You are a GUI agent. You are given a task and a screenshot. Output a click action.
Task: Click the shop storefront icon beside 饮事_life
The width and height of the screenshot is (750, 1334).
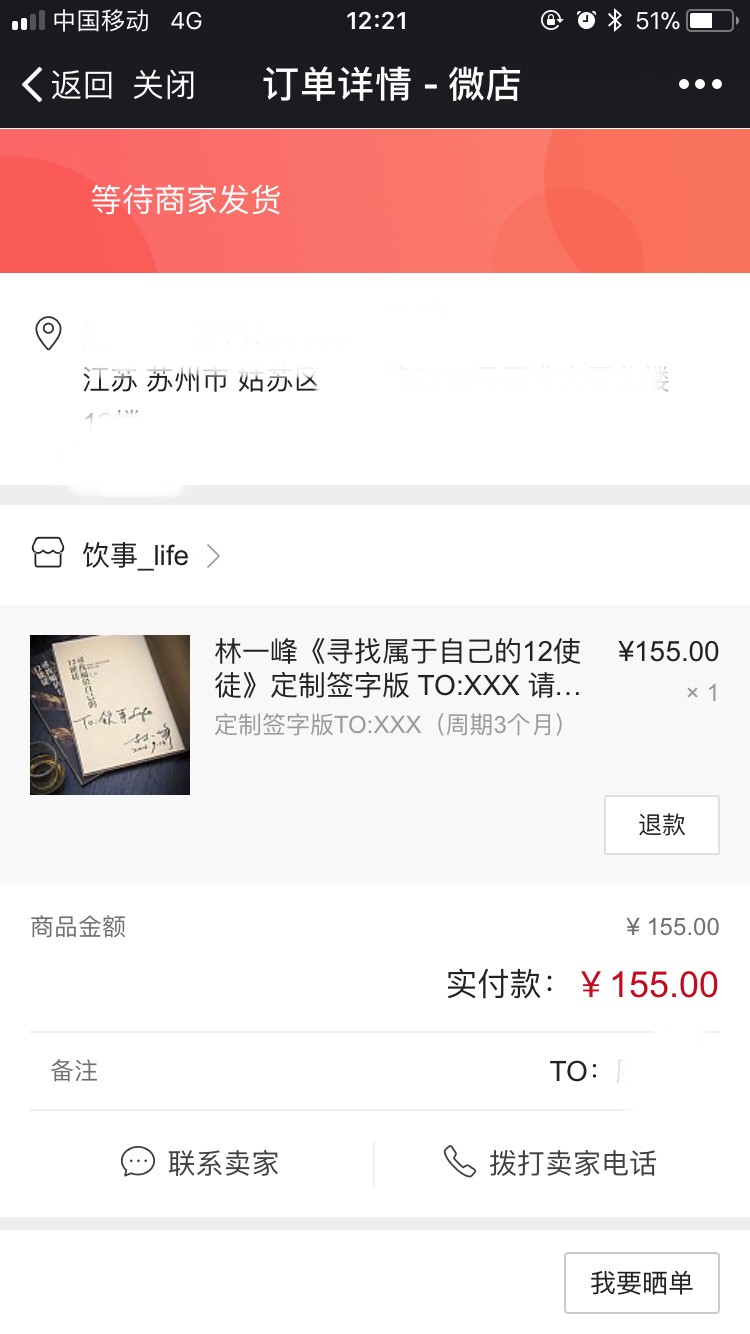(x=48, y=555)
